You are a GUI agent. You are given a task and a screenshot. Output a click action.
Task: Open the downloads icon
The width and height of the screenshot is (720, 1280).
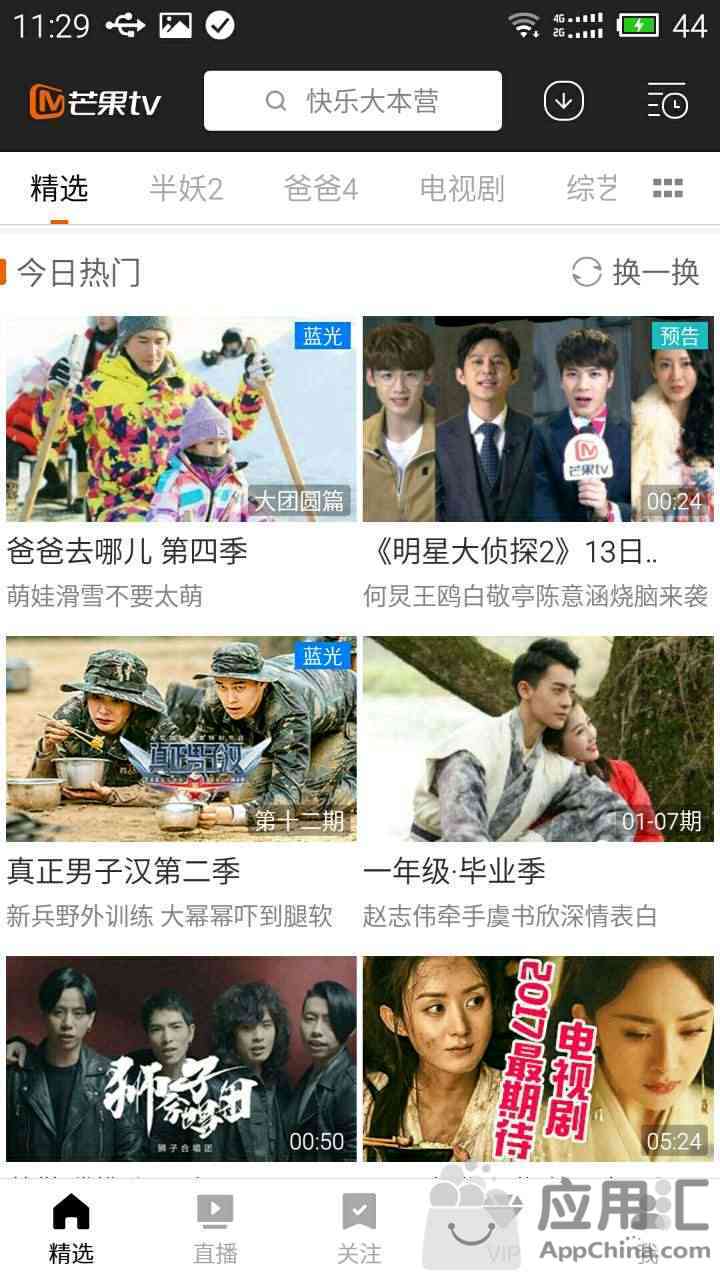click(564, 101)
